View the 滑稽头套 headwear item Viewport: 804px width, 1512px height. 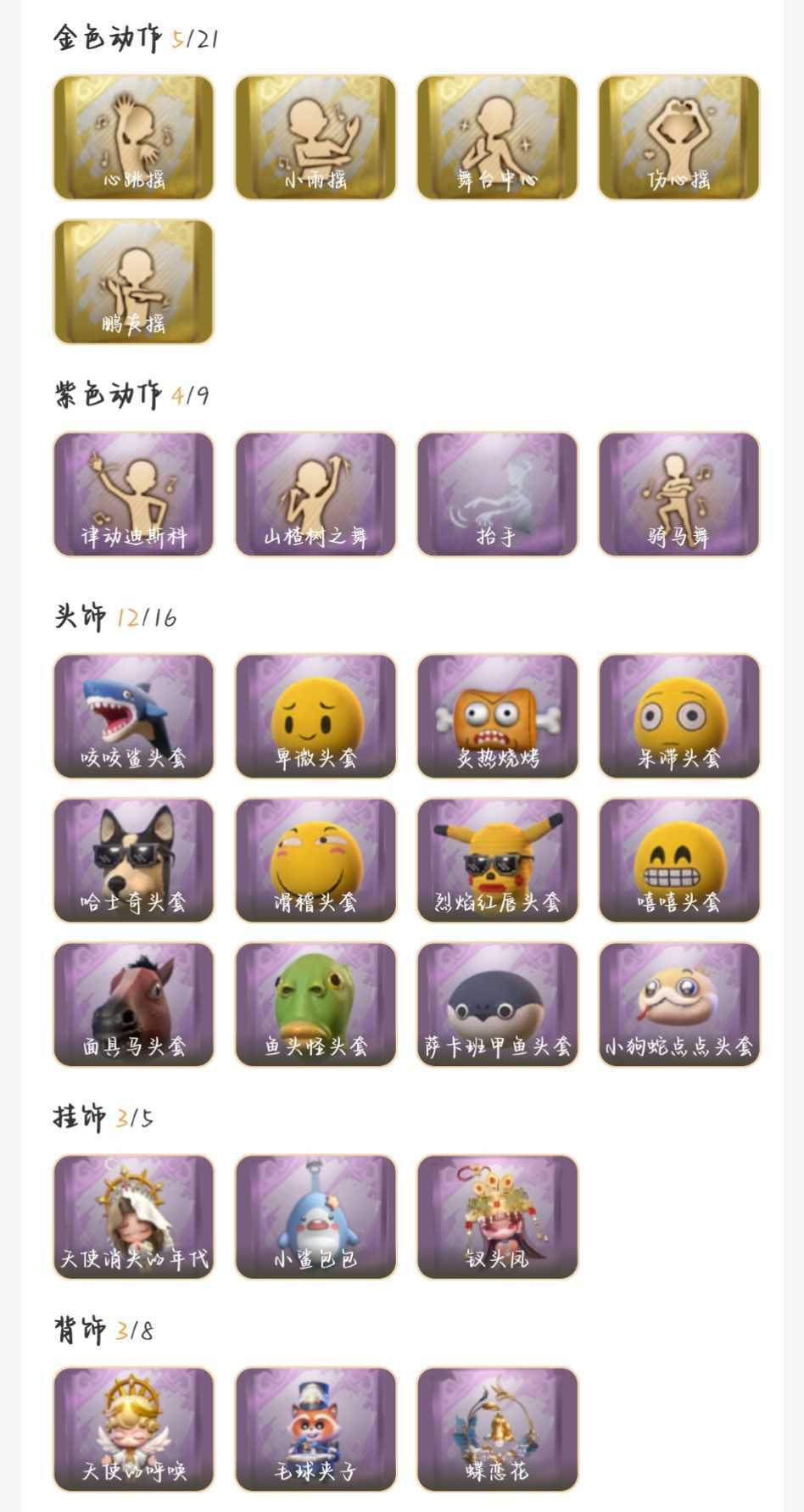pos(315,860)
